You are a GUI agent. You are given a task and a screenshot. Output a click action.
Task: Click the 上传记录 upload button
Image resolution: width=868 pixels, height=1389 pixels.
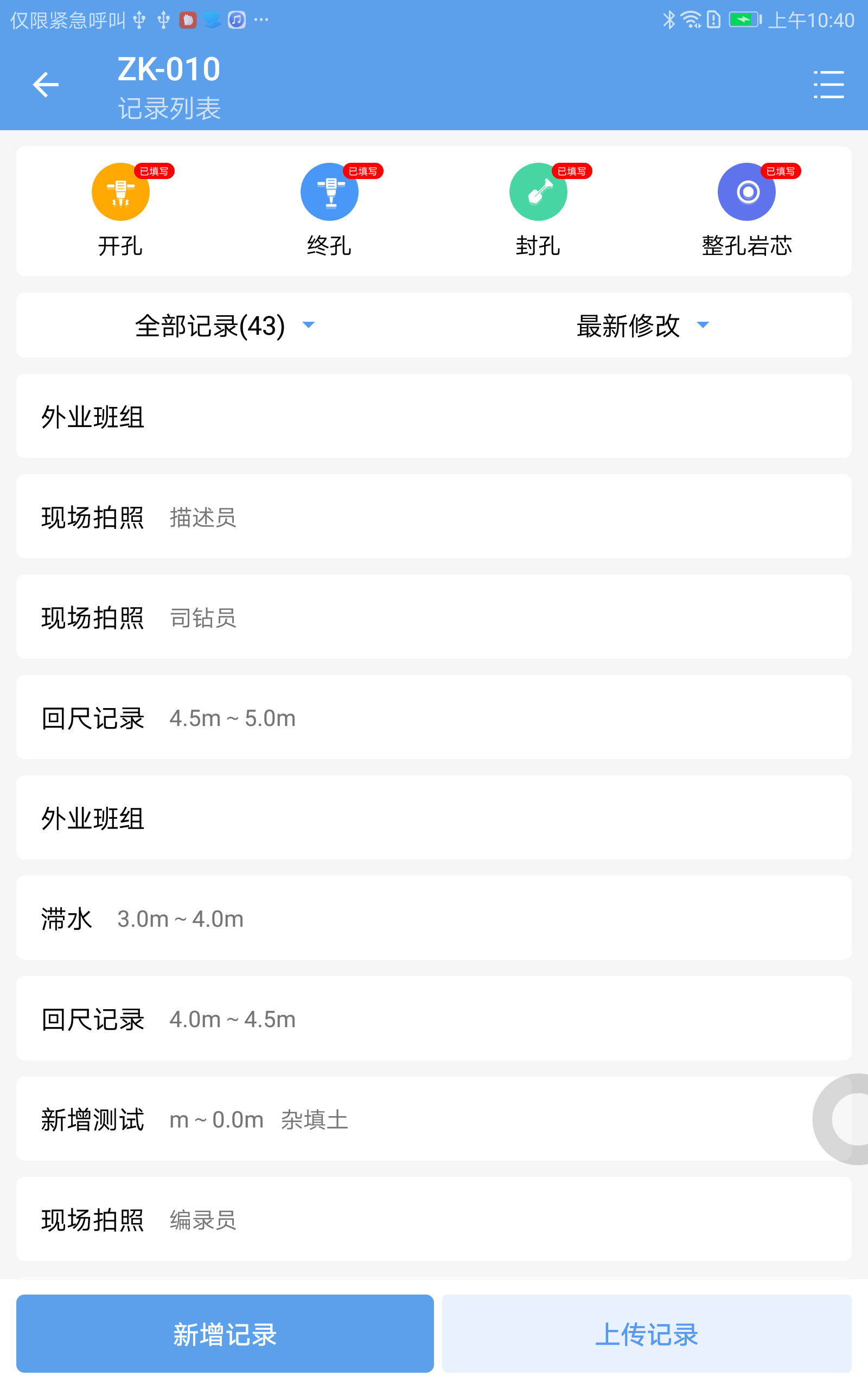coord(649,1335)
